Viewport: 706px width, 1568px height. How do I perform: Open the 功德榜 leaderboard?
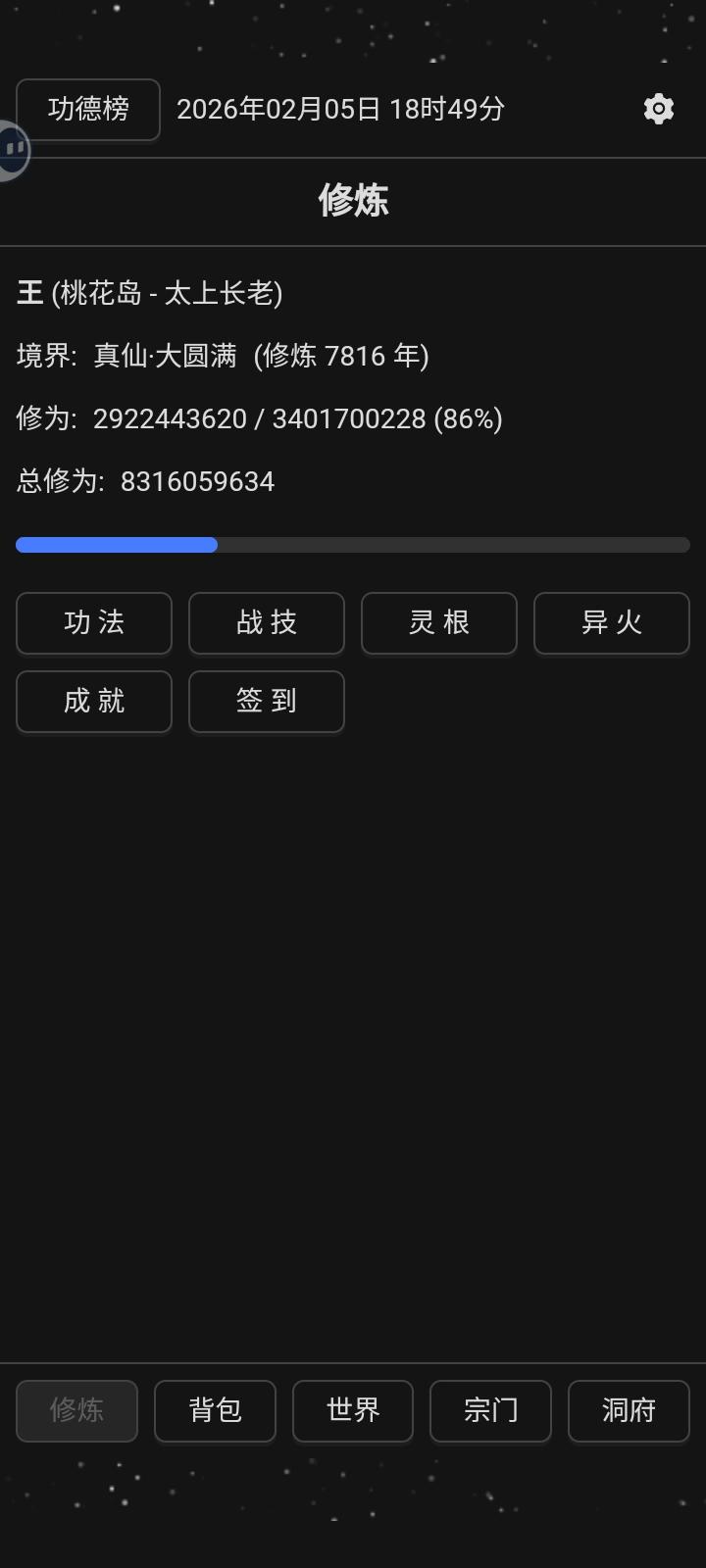click(88, 109)
